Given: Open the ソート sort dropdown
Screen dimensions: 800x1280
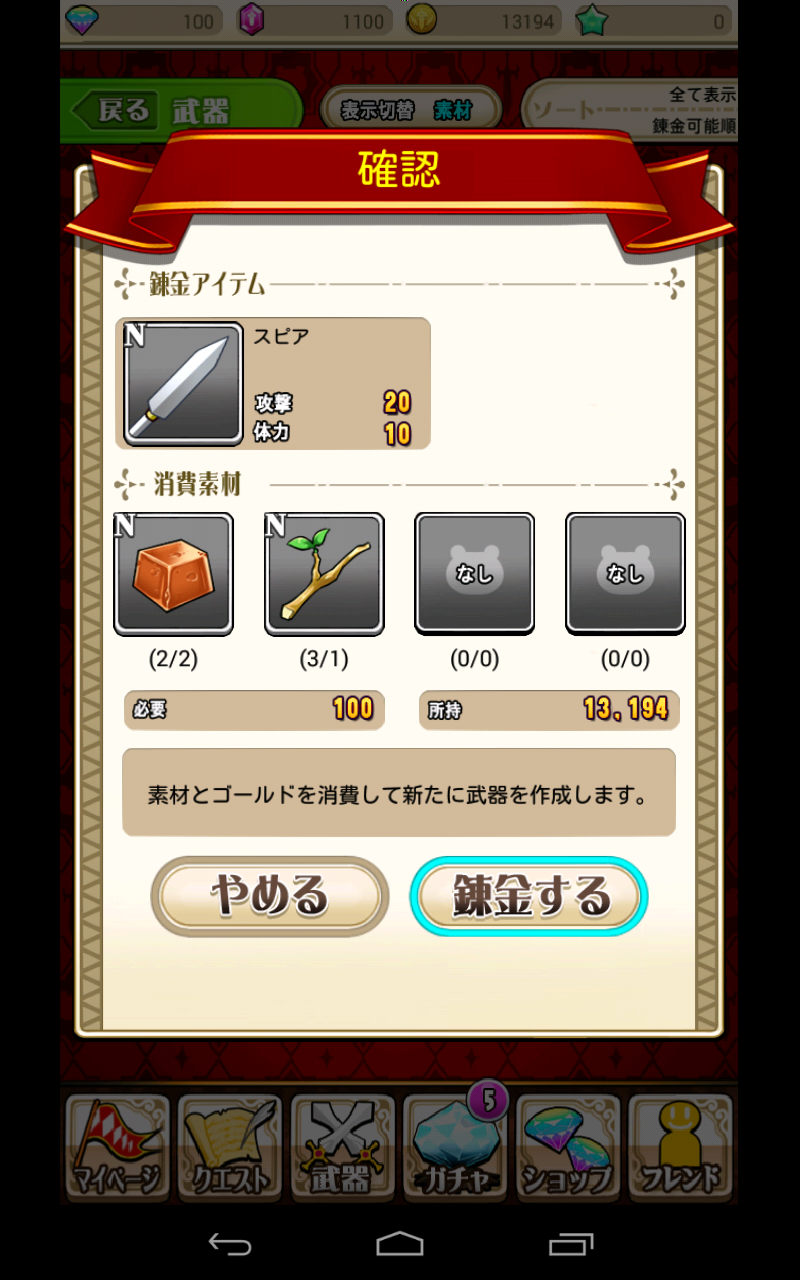Looking at the screenshot, I should (x=632, y=110).
